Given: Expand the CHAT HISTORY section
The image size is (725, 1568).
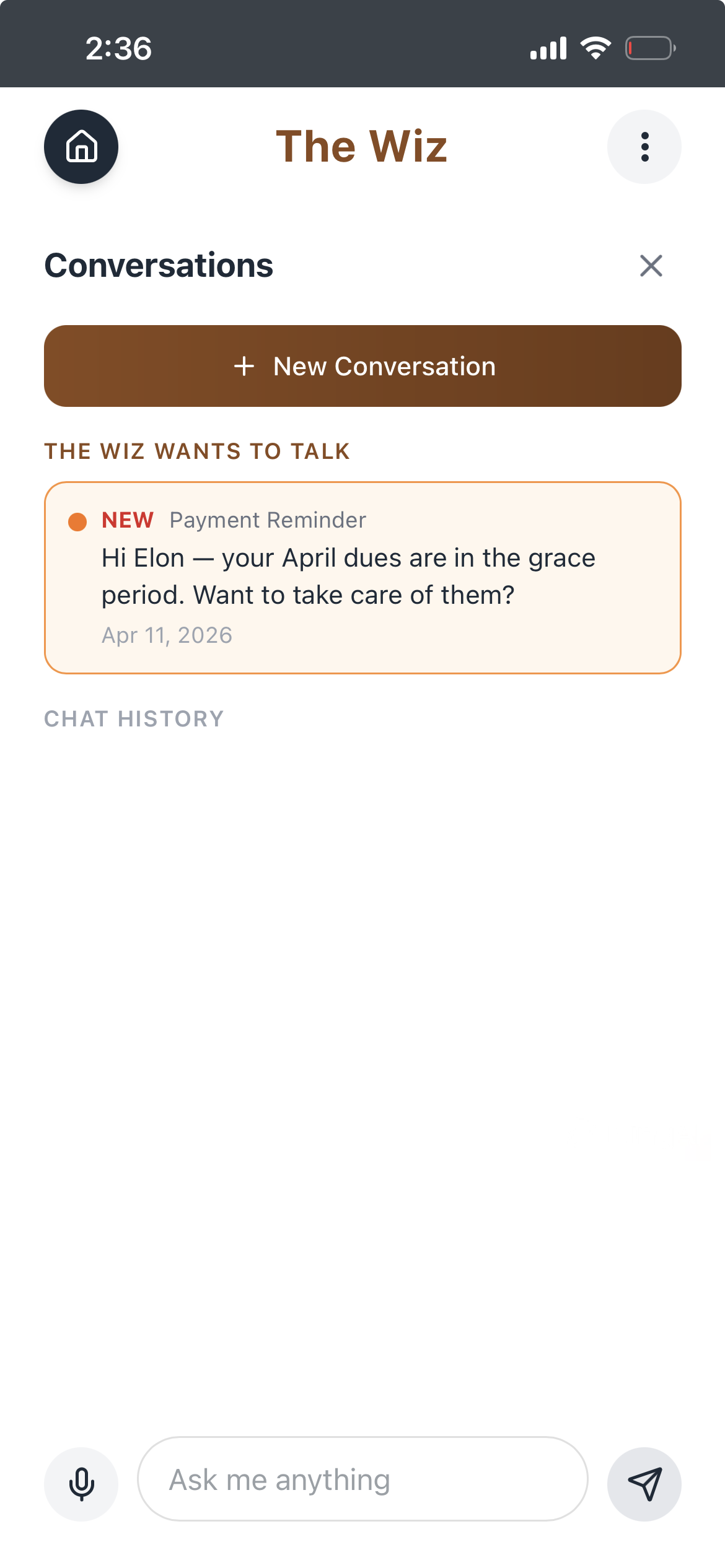Looking at the screenshot, I should point(134,718).
